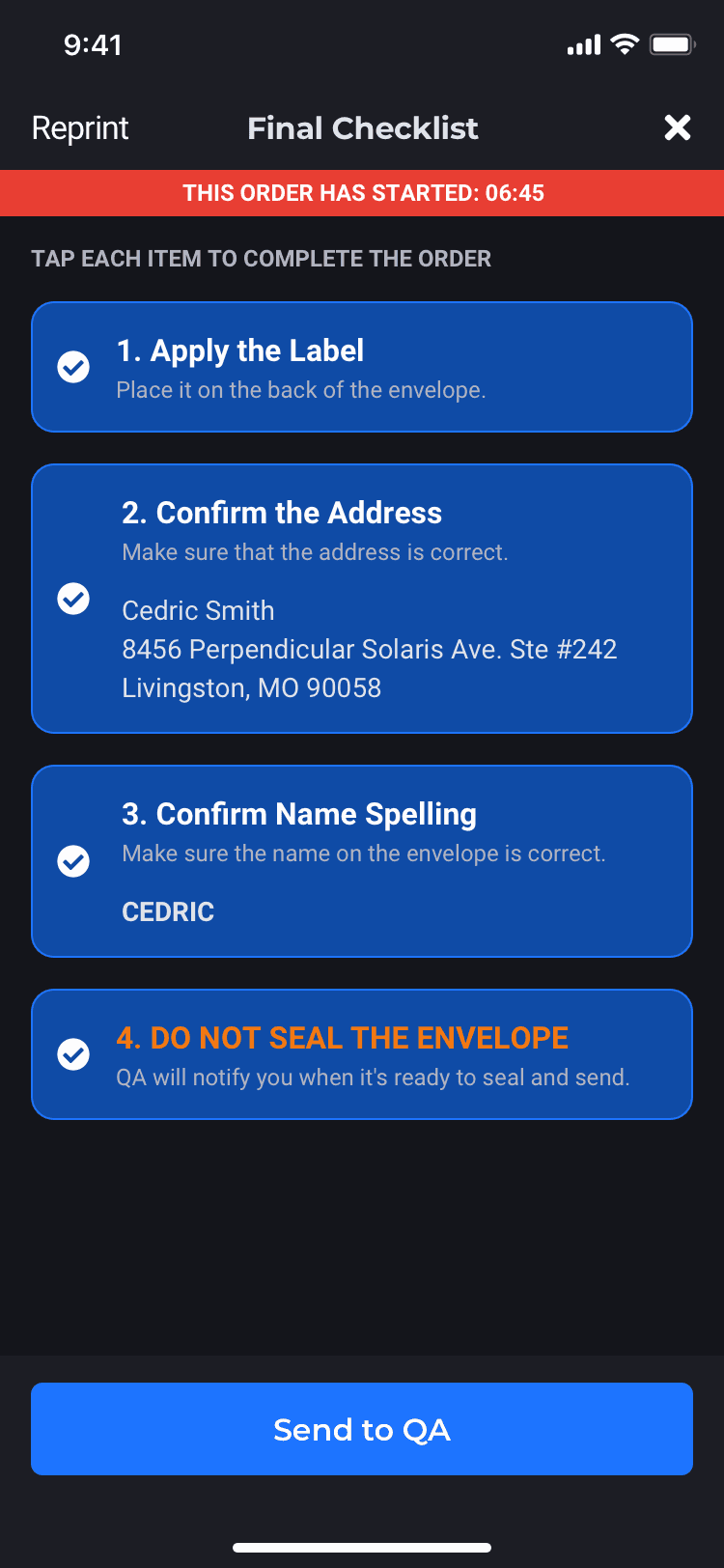Open the Reprint option
724x1568 pixels.
(80, 127)
